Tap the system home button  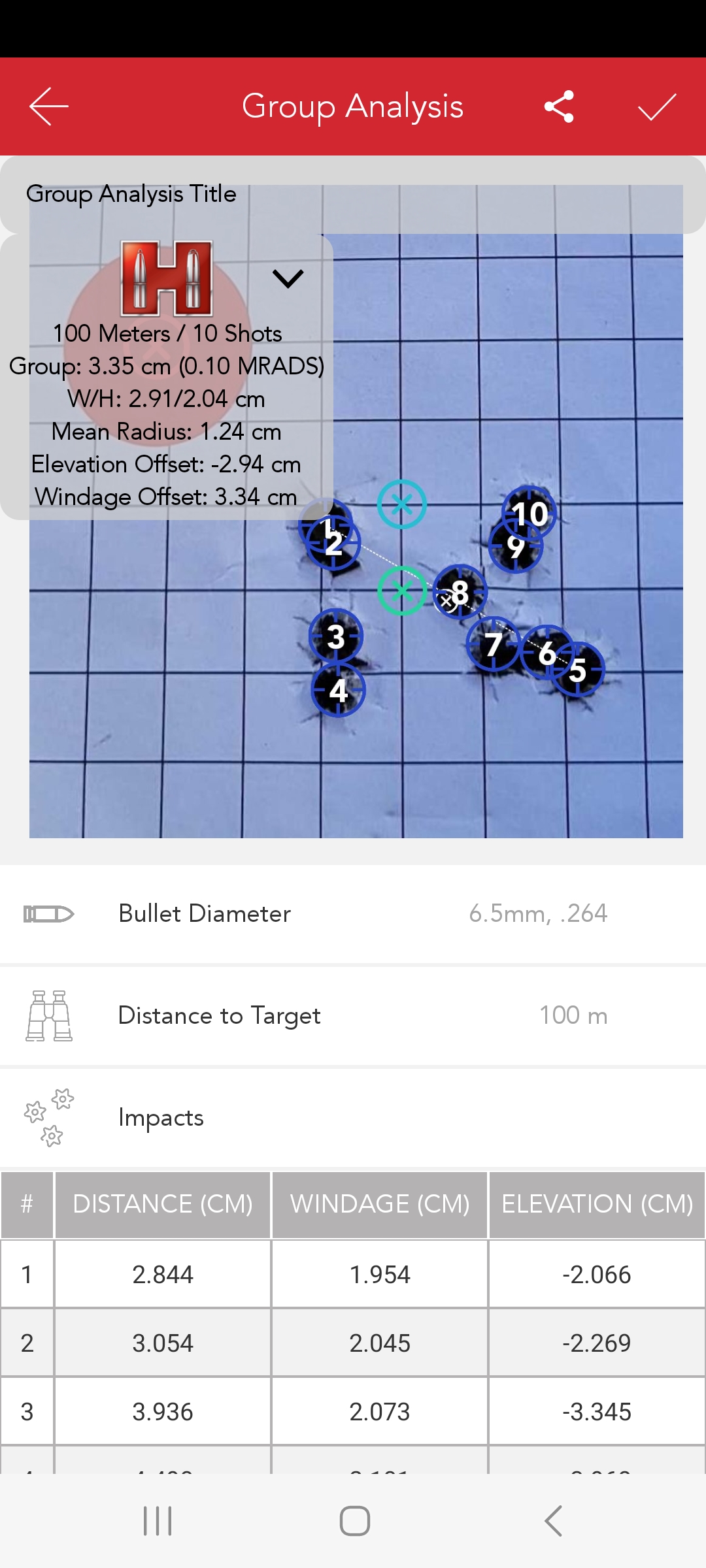tap(354, 1521)
